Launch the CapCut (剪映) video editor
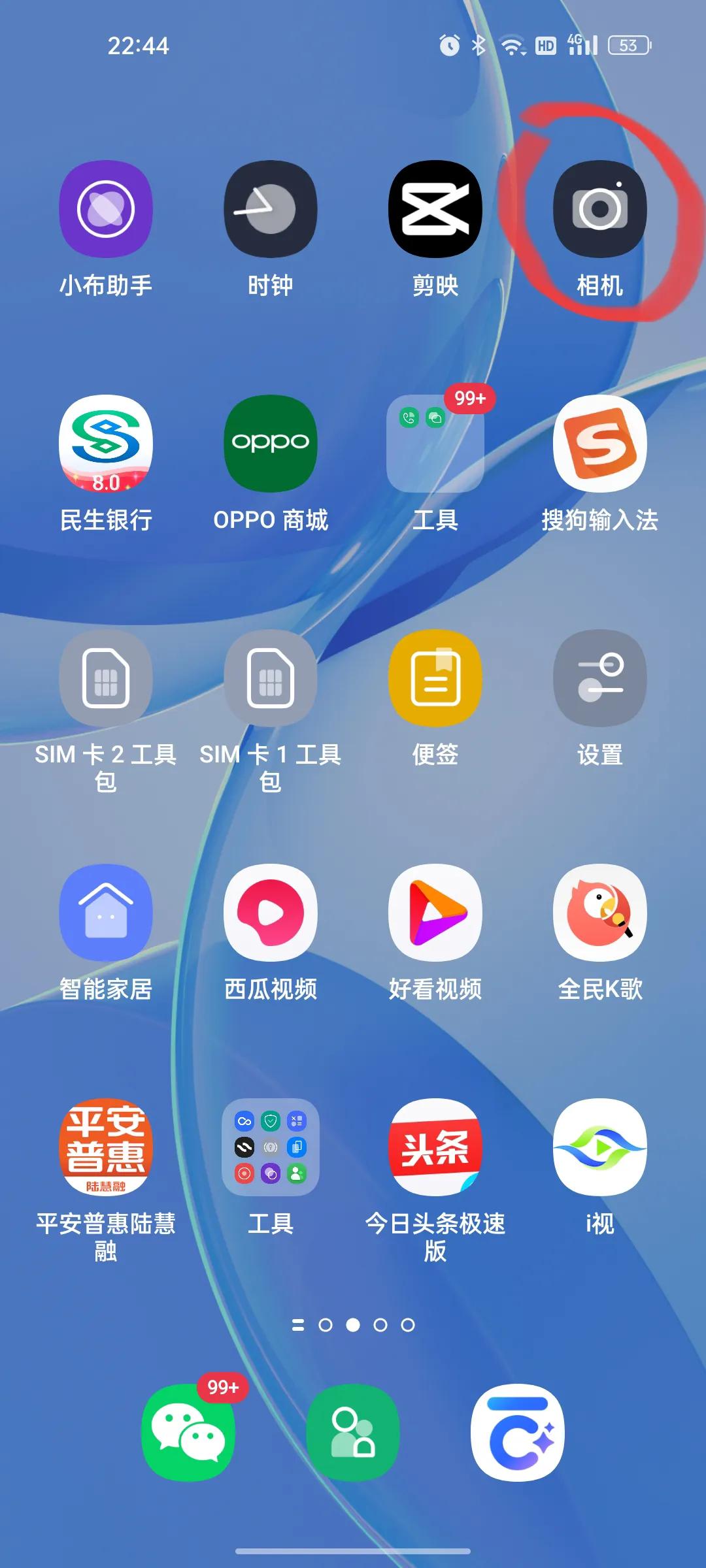 [x=435, y=209]
